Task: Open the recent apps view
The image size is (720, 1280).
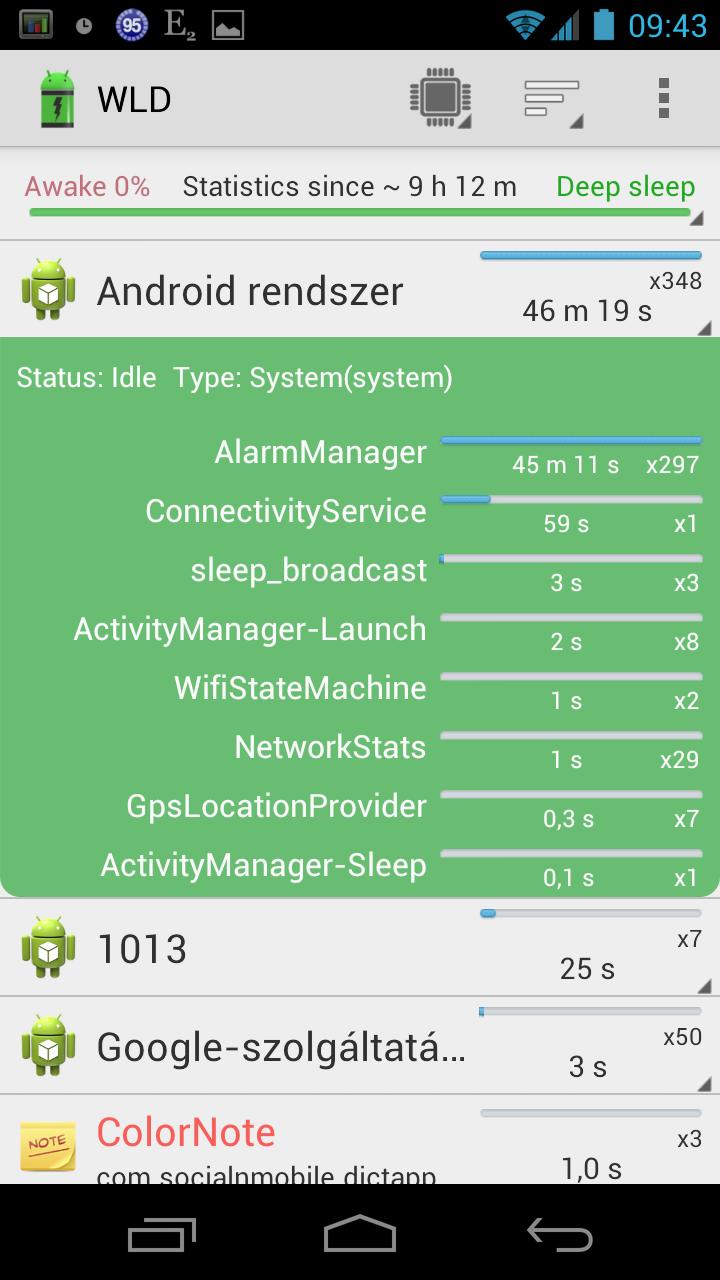Action: (x=162, y=1233)
